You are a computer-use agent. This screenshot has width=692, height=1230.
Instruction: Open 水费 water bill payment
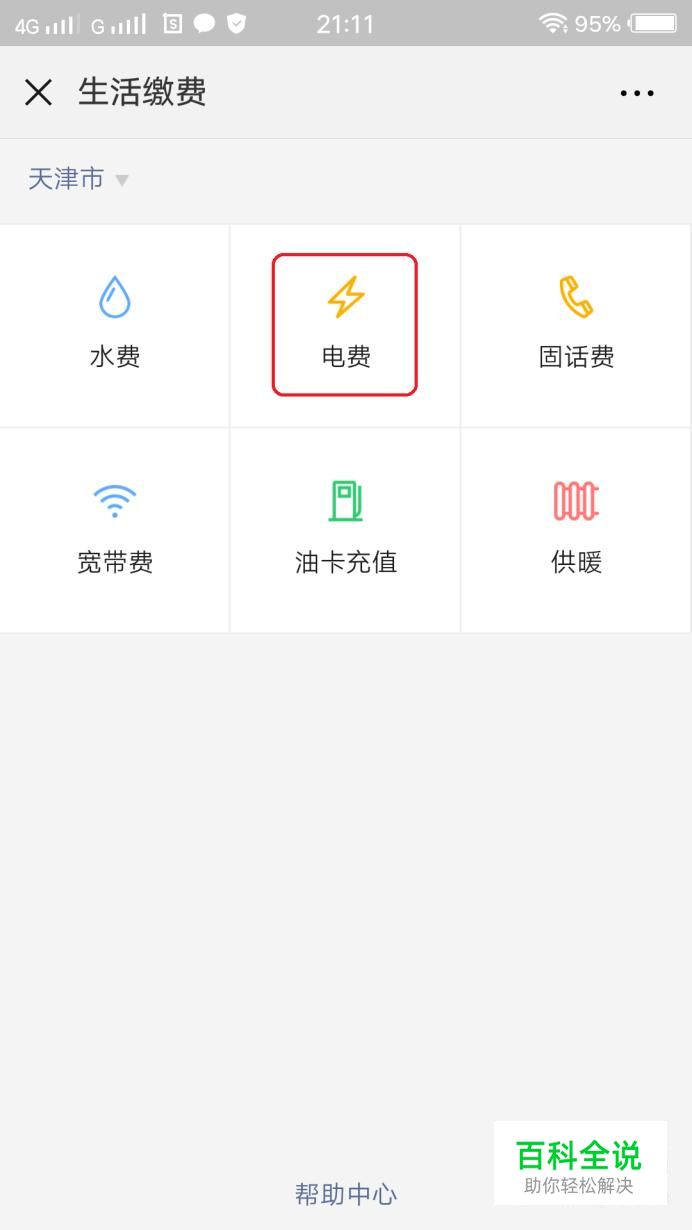pyautogui.click(x=115, y=325)
